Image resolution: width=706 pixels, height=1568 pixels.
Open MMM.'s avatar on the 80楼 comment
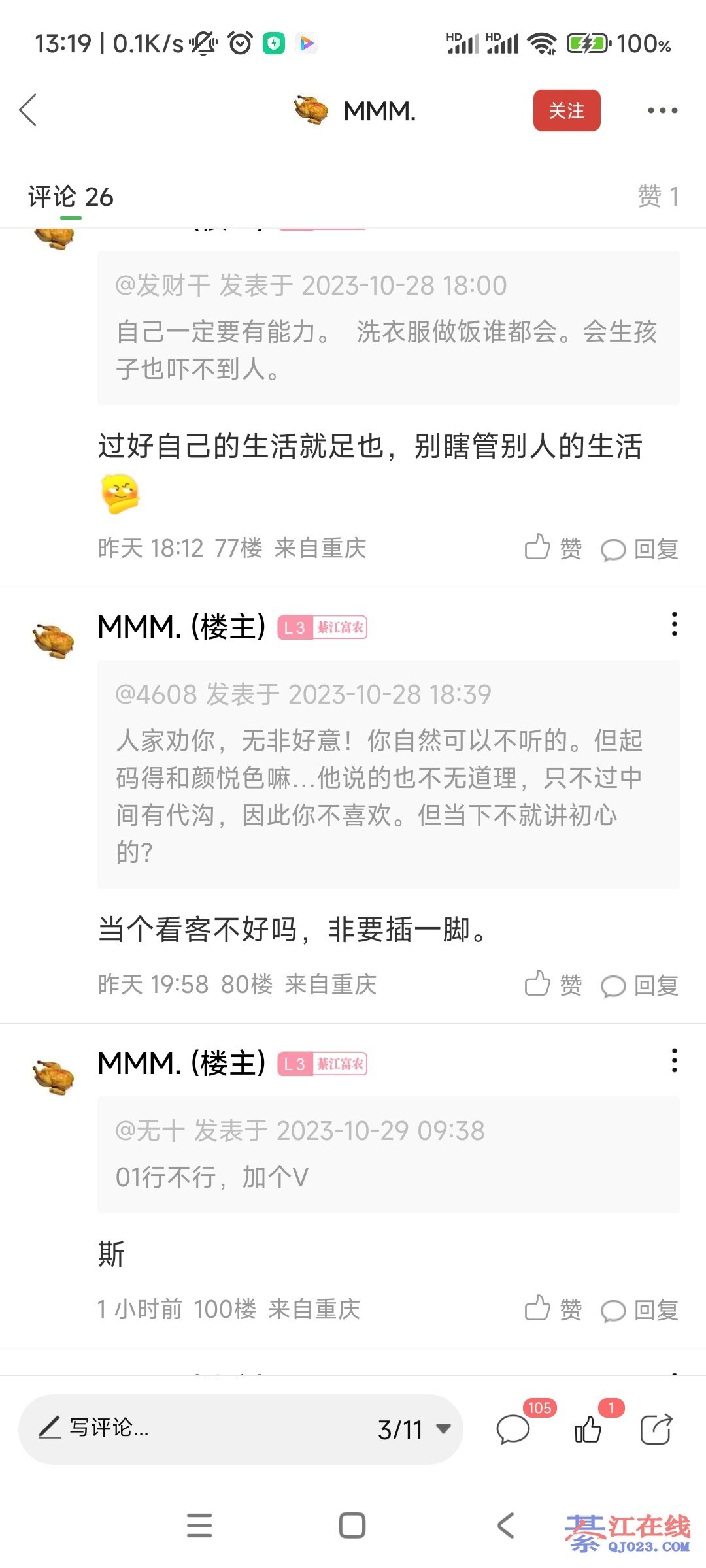[54, 640]
